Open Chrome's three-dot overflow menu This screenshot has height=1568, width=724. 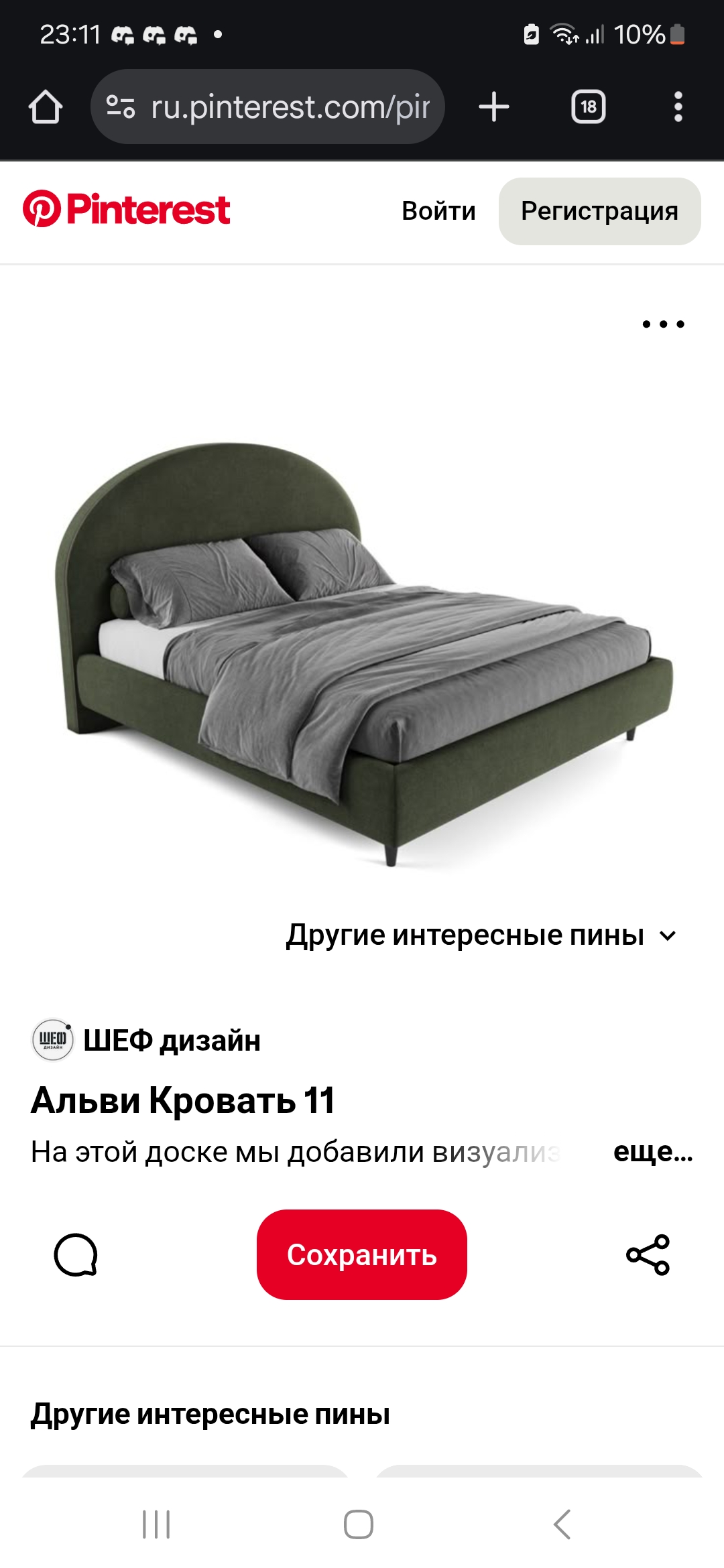678,107
